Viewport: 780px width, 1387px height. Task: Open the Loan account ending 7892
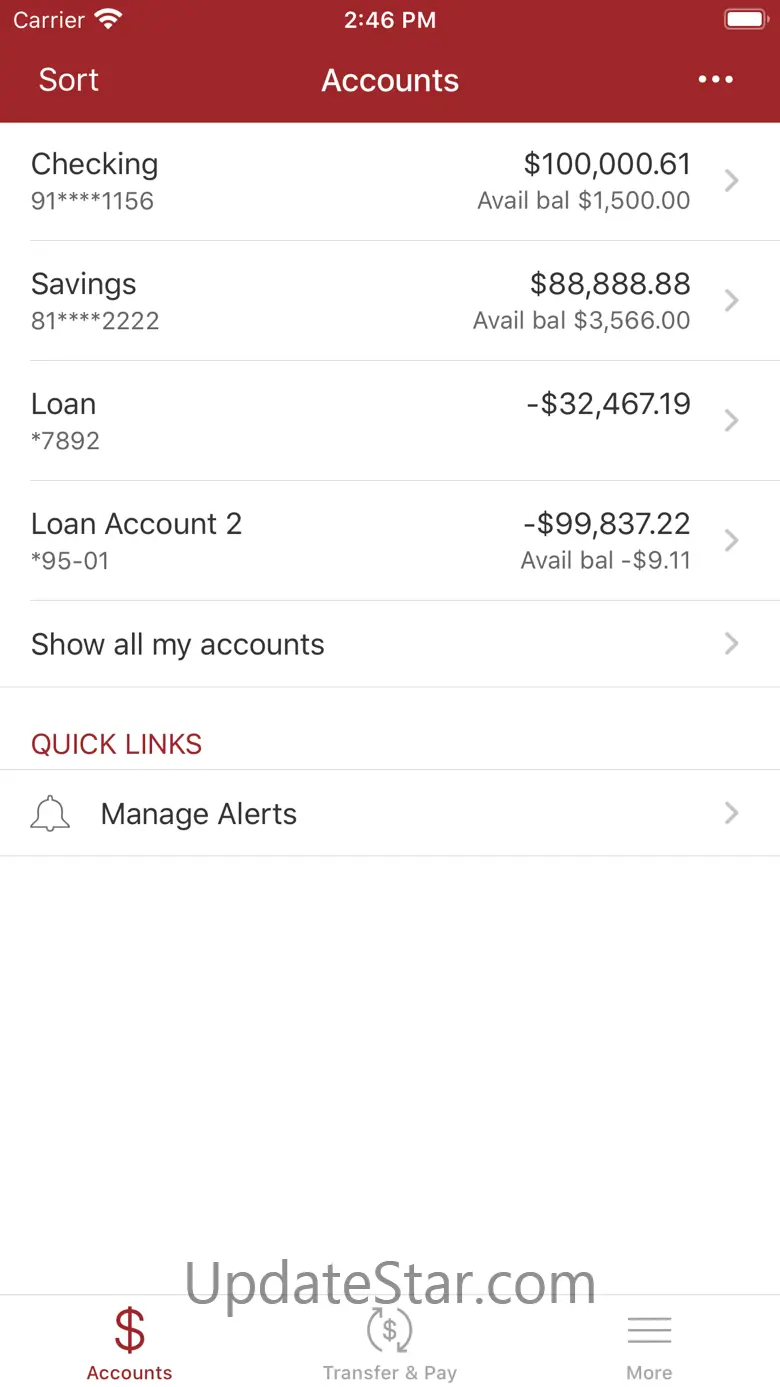tap(390, 421)
